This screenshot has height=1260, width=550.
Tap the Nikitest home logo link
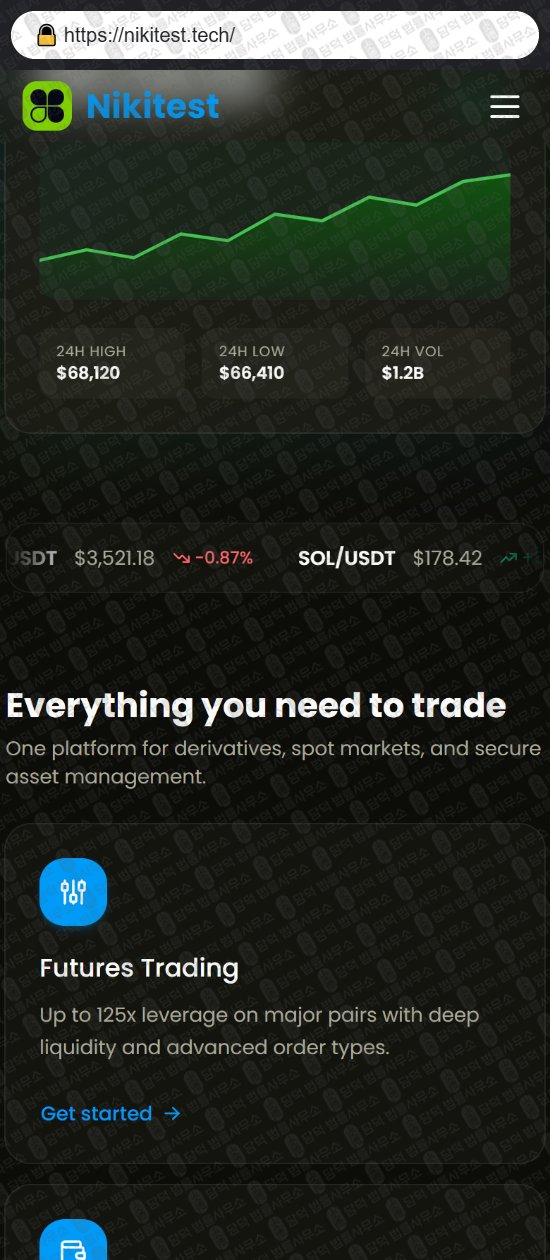(121, 106)
